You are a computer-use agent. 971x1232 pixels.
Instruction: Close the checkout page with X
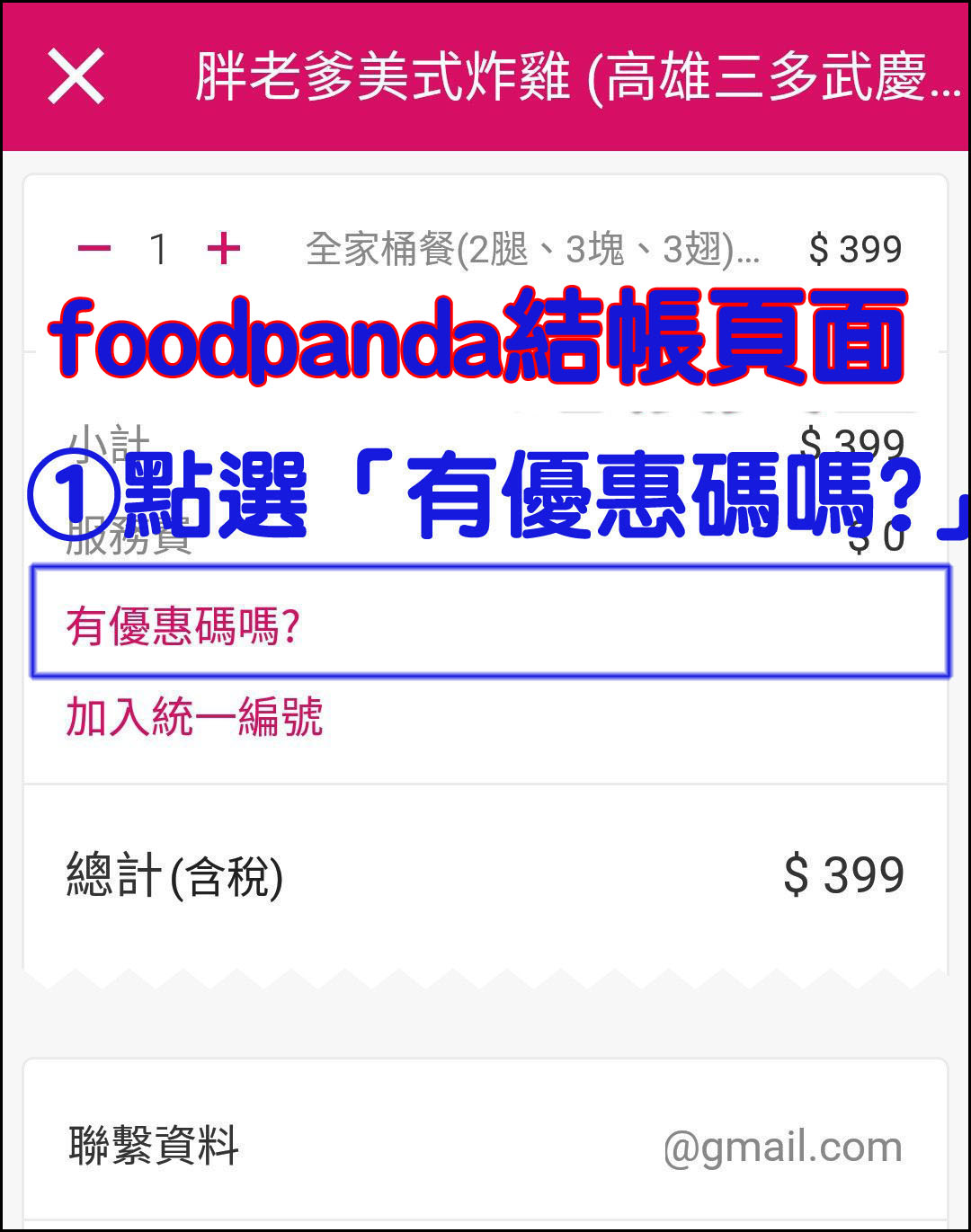(76, 77)
